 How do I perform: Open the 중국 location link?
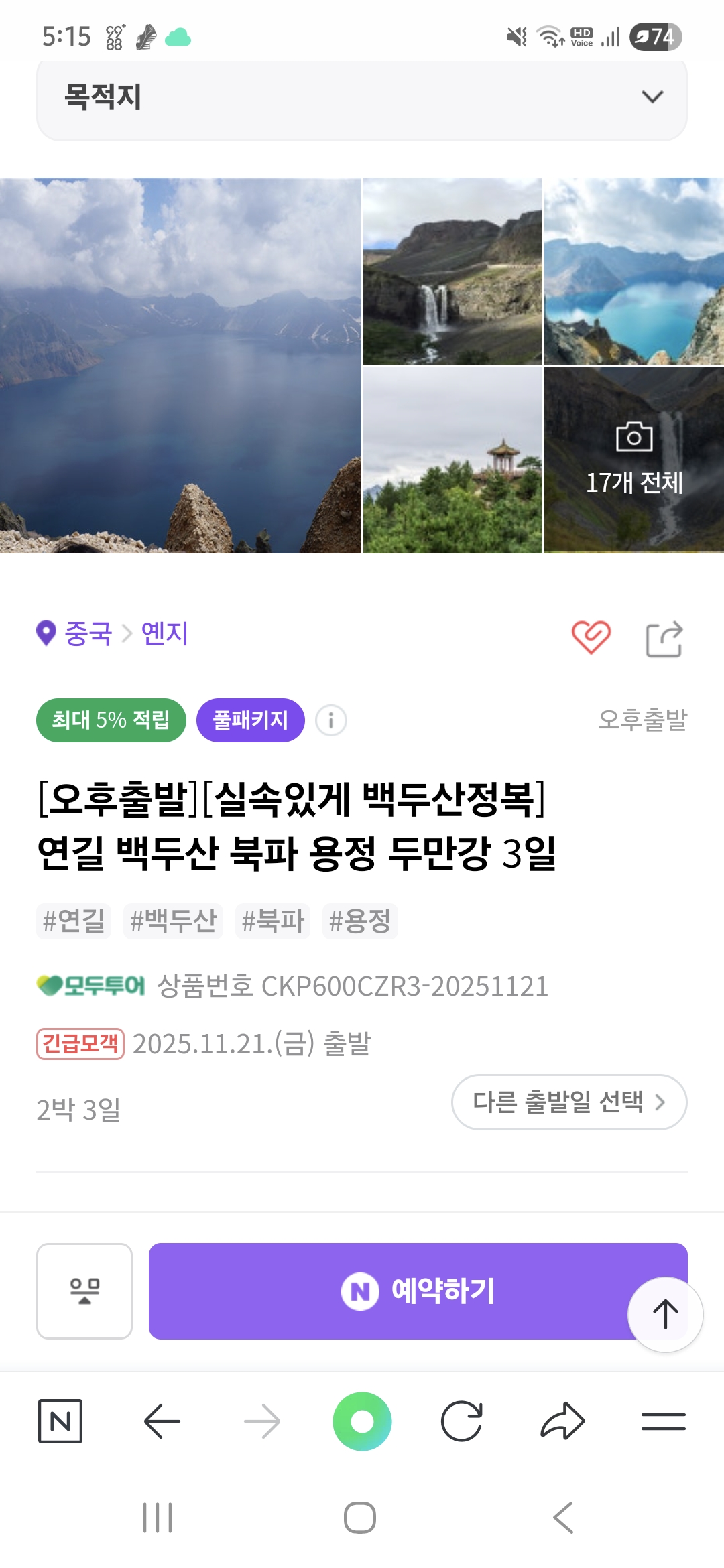pyautogui.click(x=88, y=633)
